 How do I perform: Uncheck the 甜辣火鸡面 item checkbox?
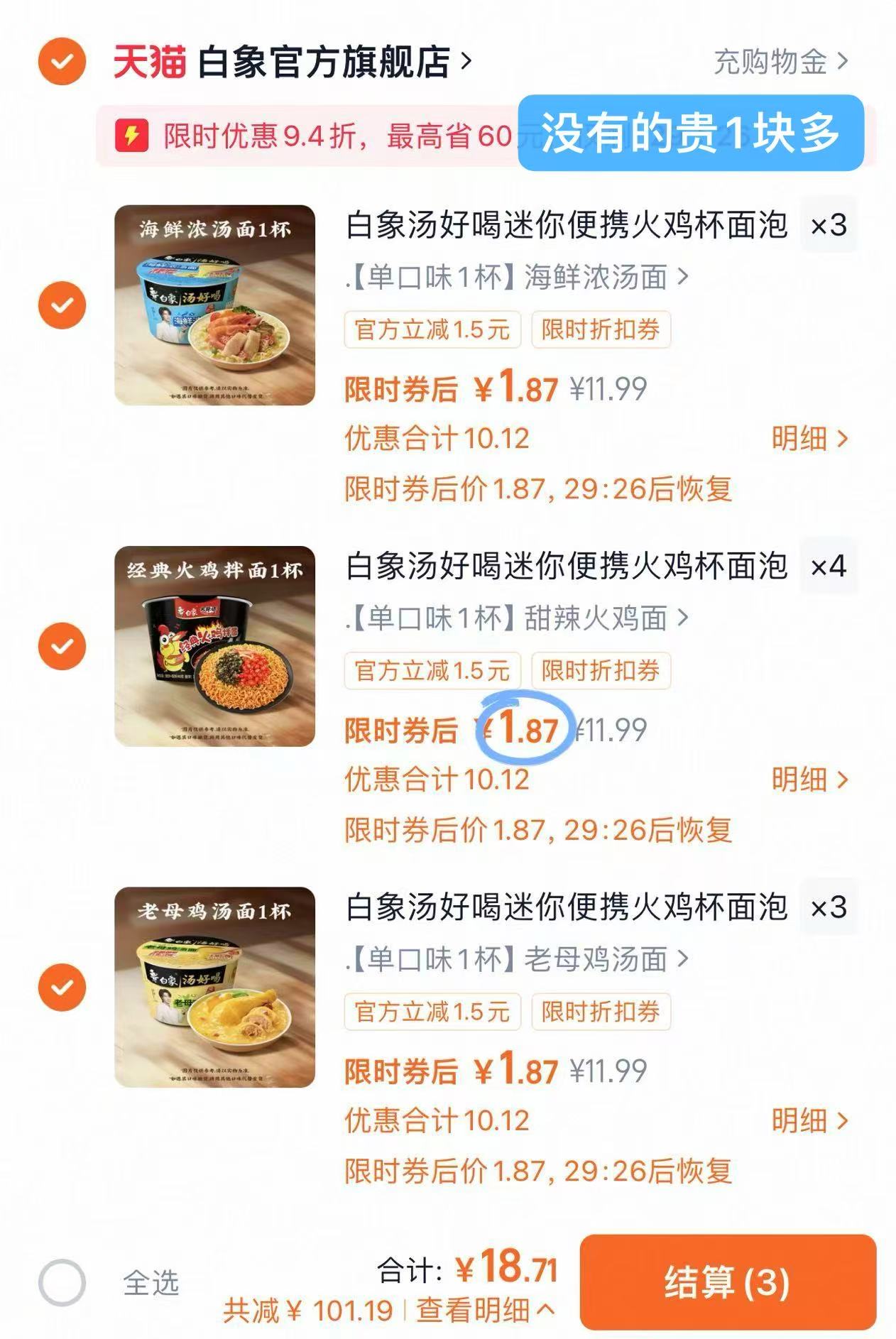(x=60, y=647)
